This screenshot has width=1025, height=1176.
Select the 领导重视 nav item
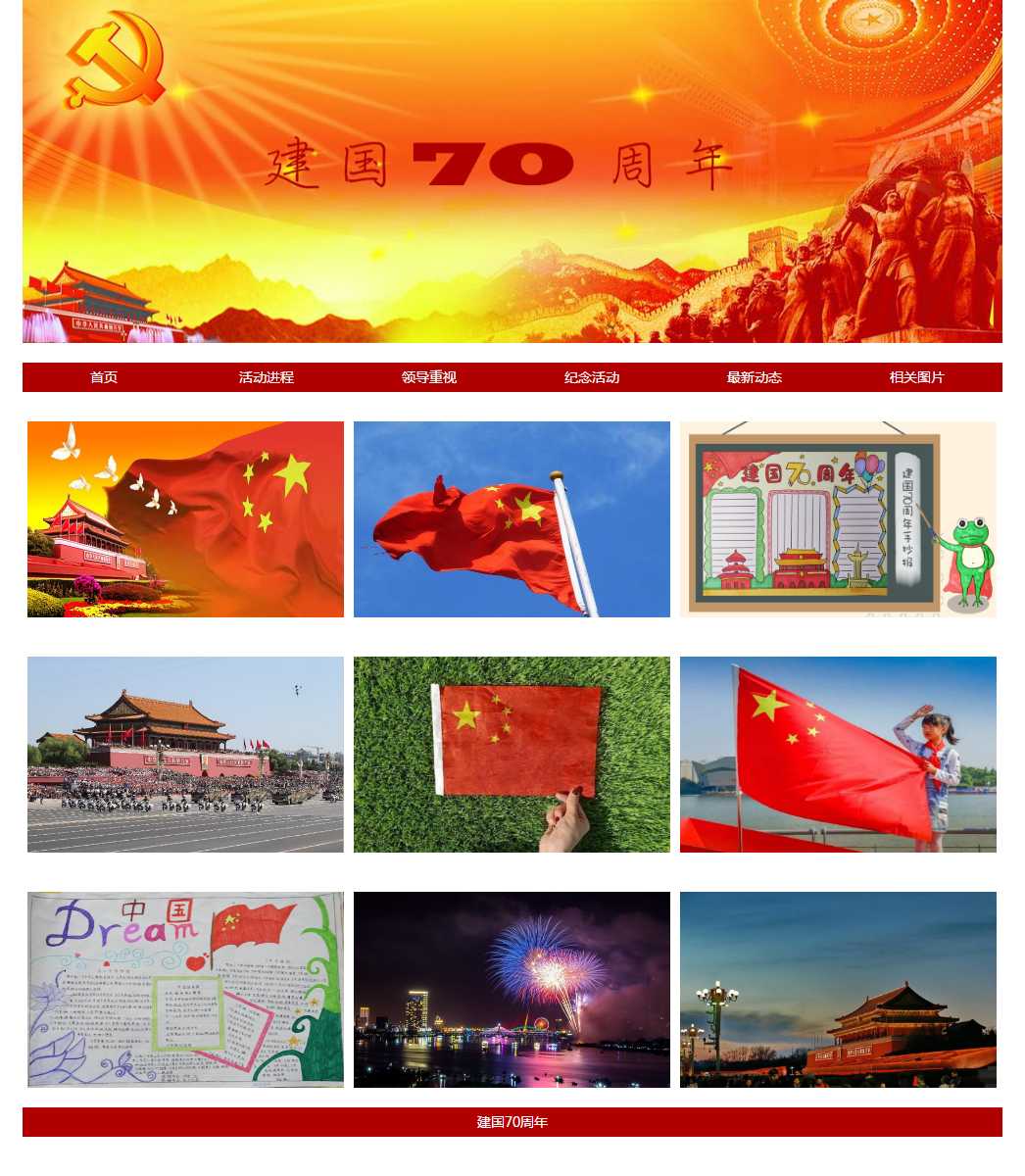click(429, 377)
